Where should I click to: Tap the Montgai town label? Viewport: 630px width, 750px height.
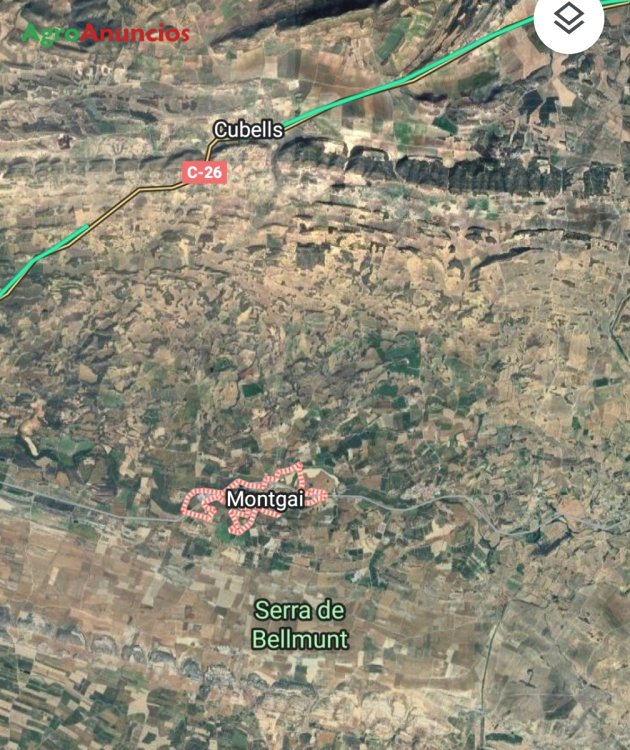pos(265,499)
